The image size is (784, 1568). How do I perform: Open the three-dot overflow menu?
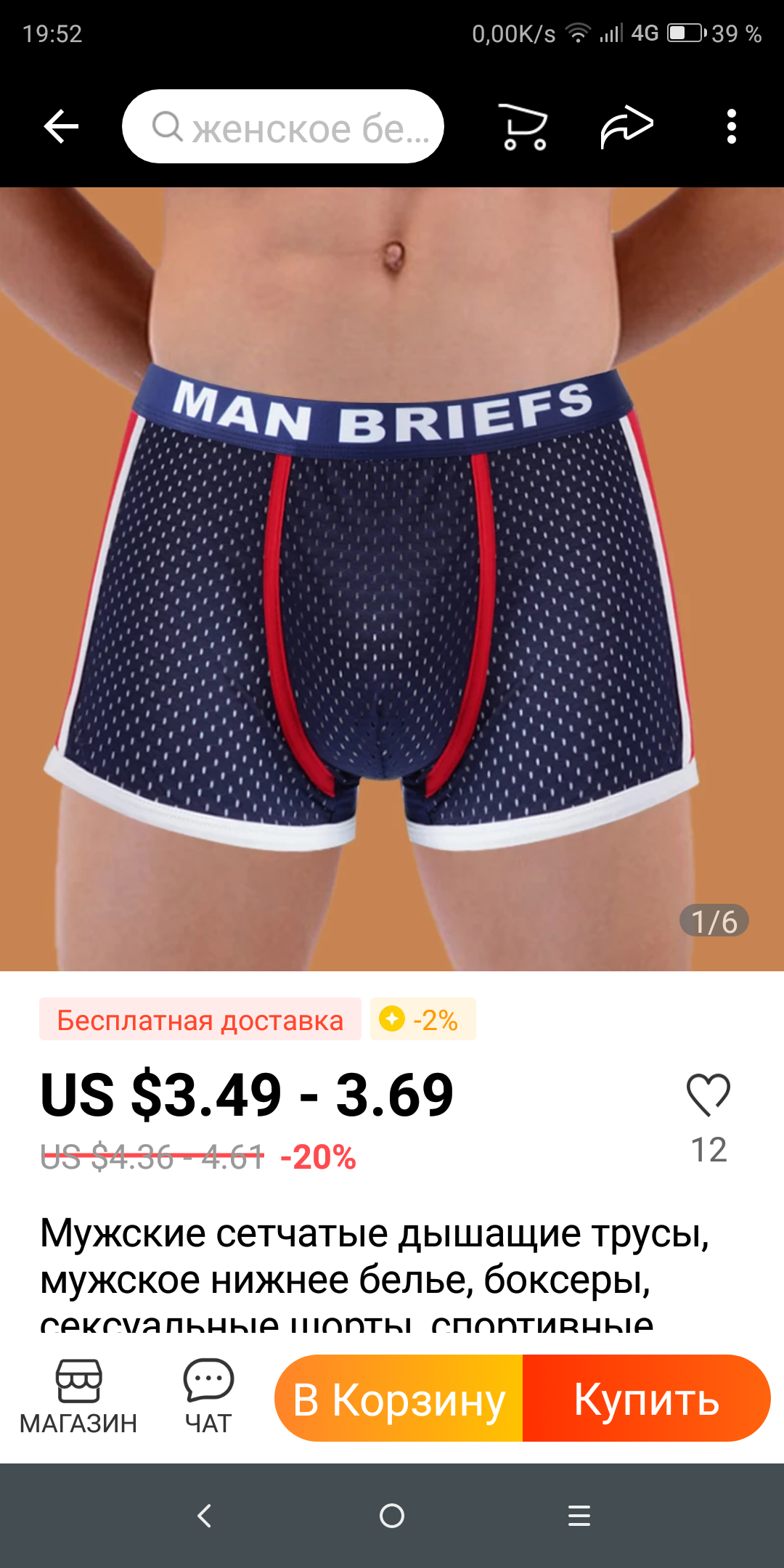pyautogui.click(x=731, y=127)
